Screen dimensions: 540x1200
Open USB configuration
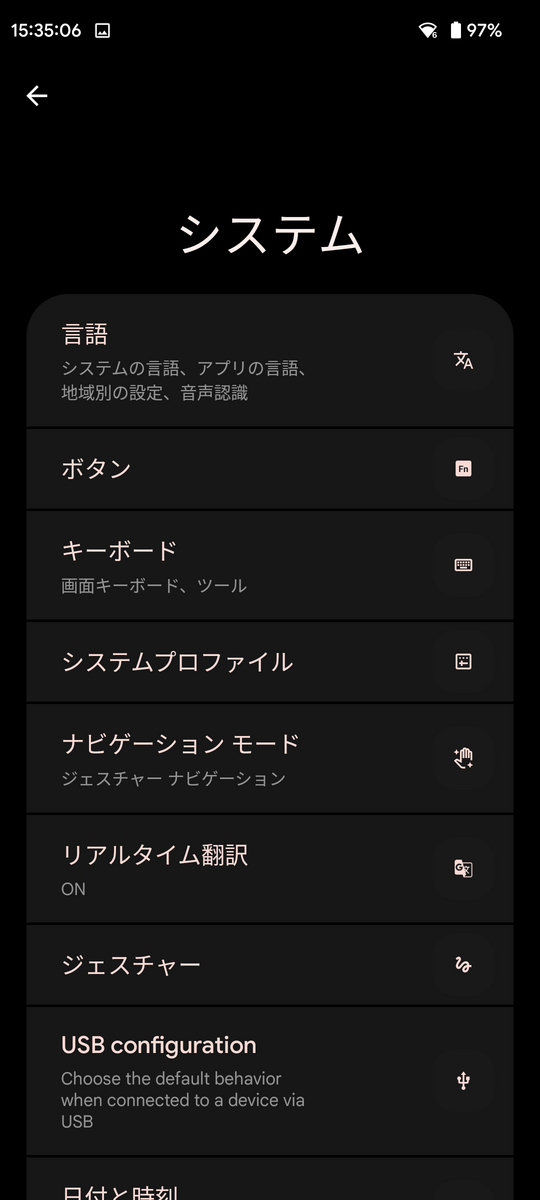[x=270, y=1081]
